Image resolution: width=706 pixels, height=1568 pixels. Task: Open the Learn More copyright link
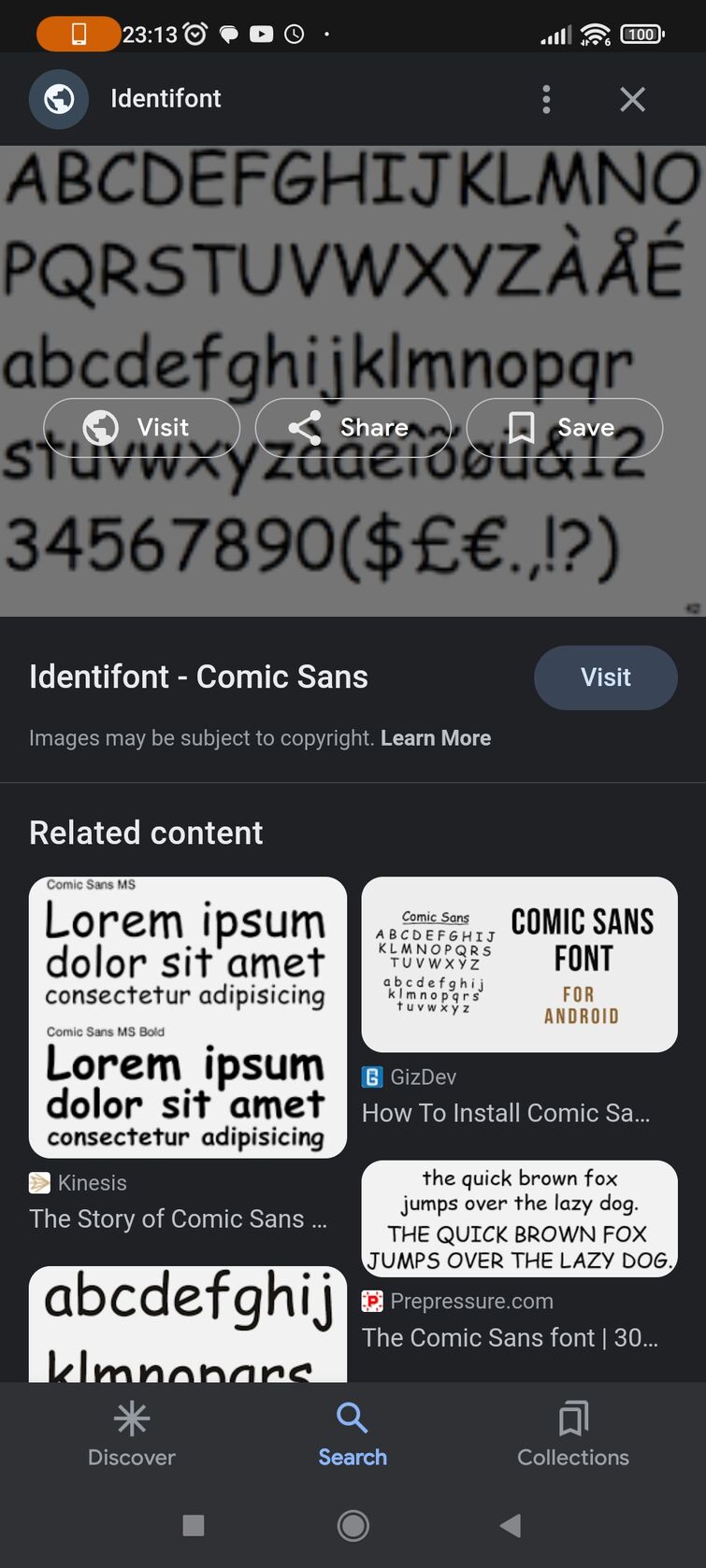pyautogui.click(x=436, y=738)
